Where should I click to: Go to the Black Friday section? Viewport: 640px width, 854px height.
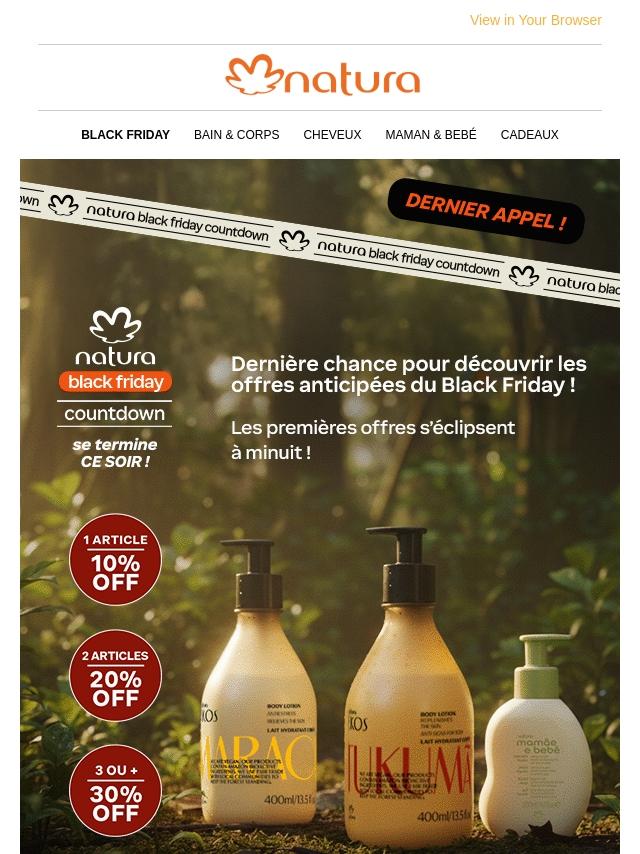[x=125, y=135]
